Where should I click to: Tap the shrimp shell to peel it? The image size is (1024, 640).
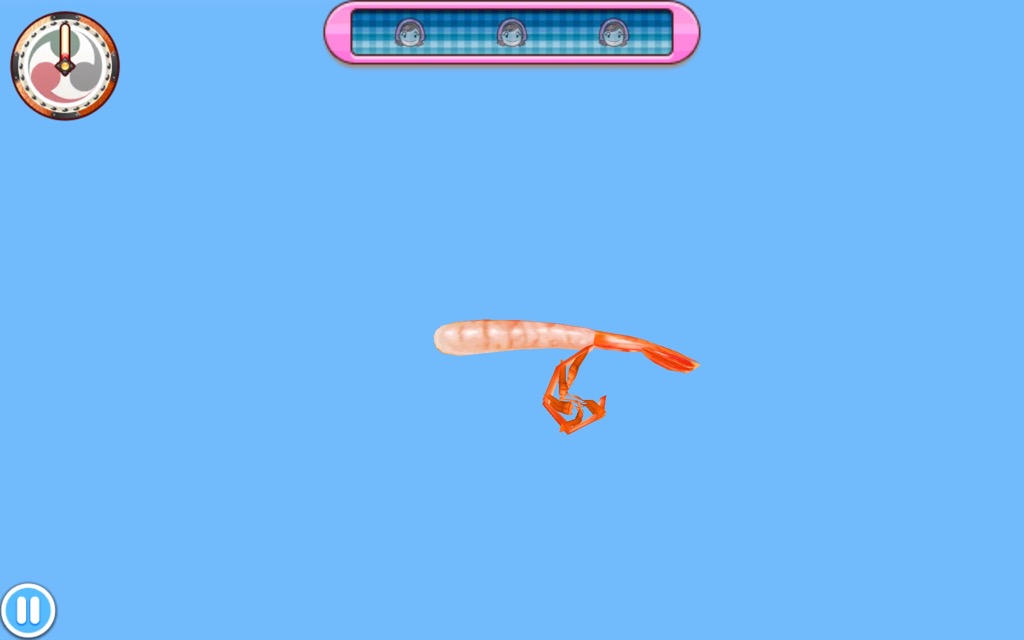click(x=573, y=400)
